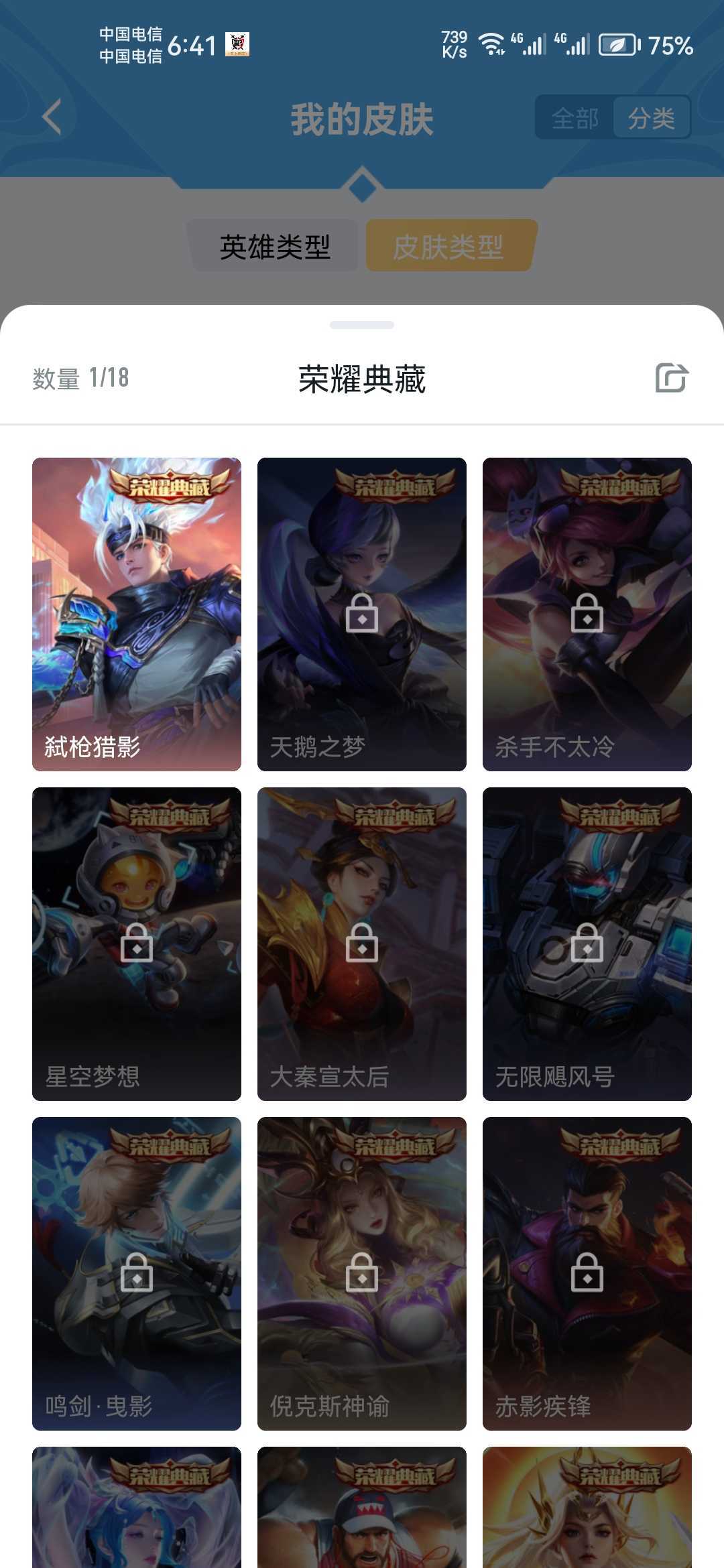View the 杀手不太冷 skin card
Image resolution: width=724 pixels, height=1568 pixels.
pos(587,614)
